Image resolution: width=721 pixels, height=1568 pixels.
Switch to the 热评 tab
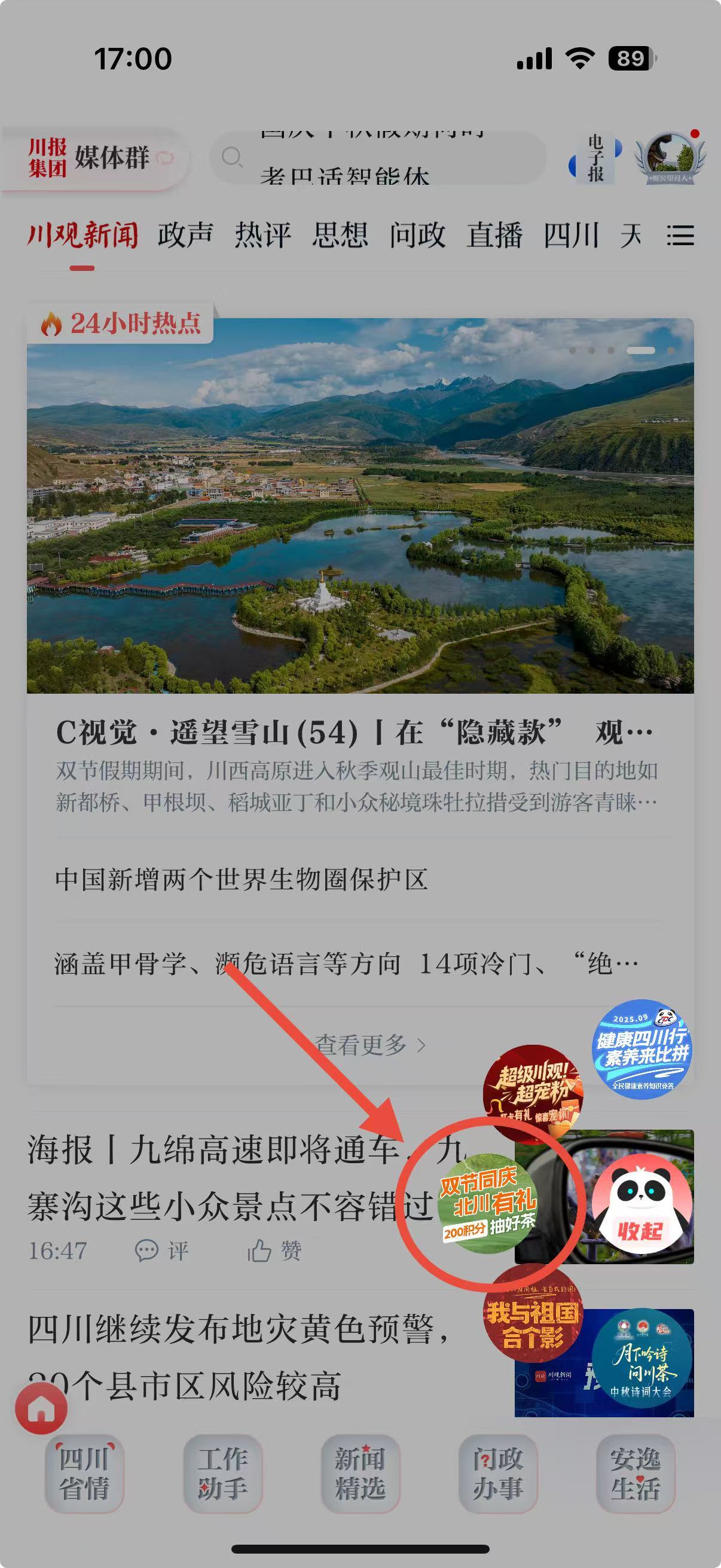(263, 235)
